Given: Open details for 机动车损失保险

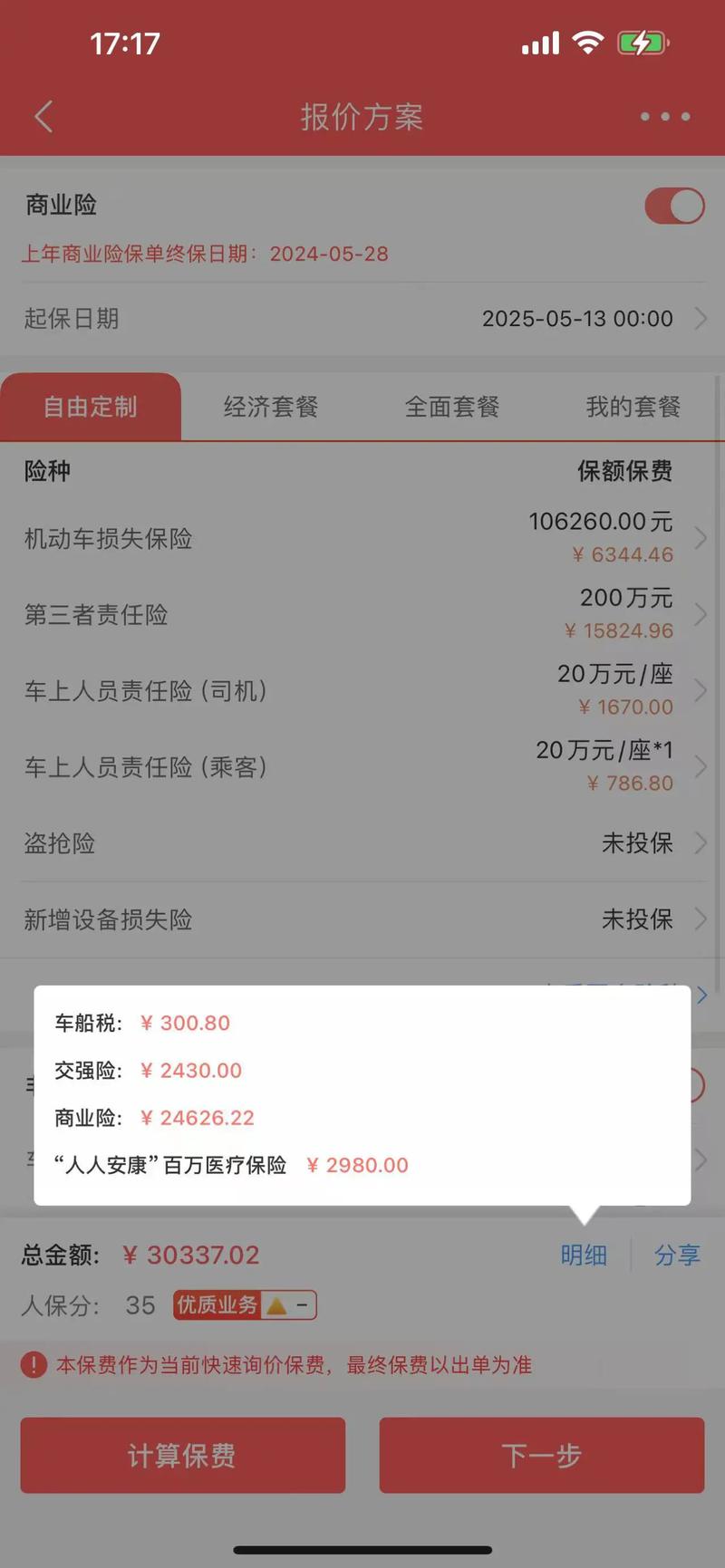Looking at the screenshot, I should (362, 538).
